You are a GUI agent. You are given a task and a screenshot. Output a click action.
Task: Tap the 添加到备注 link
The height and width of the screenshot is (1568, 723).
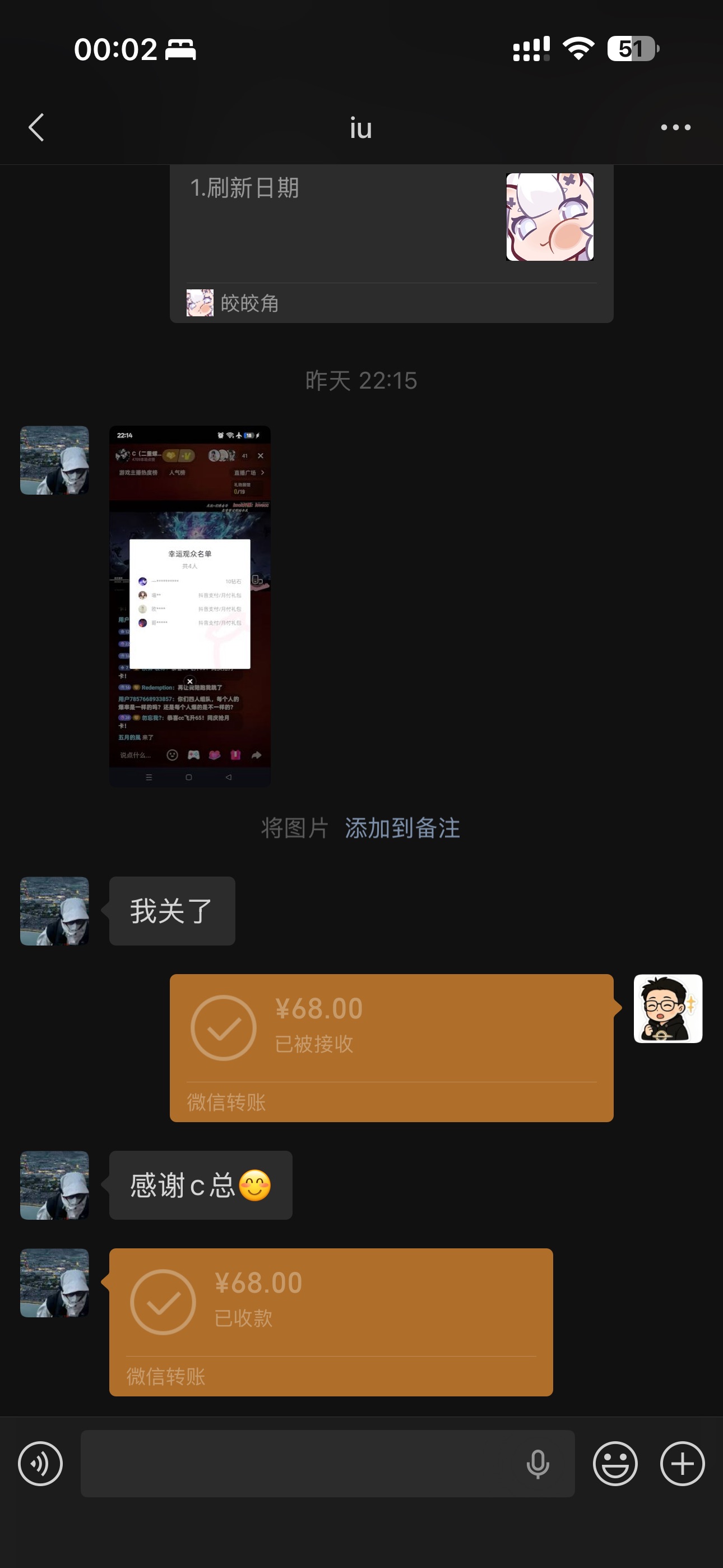(402, 828)
